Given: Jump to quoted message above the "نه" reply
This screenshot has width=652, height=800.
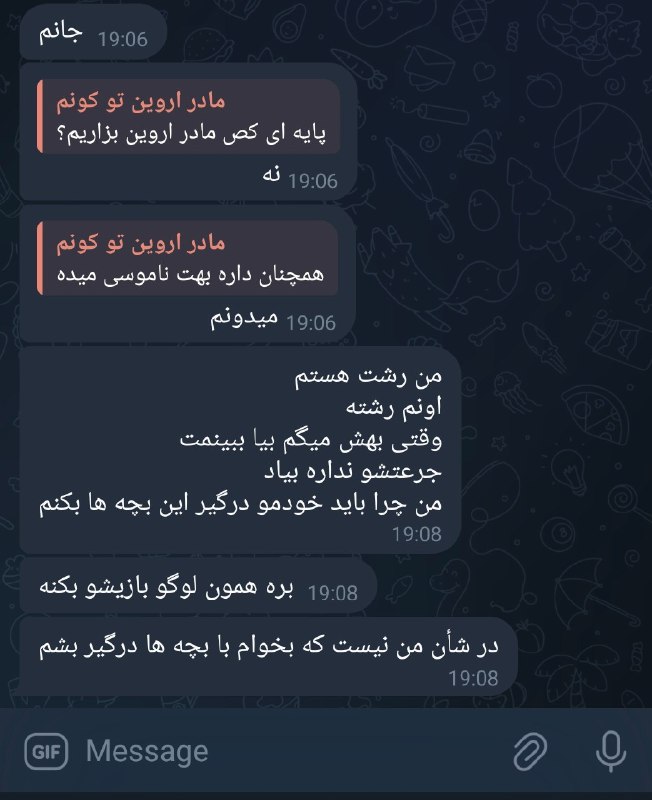Looking at the screenshot, I should (187, 117).
